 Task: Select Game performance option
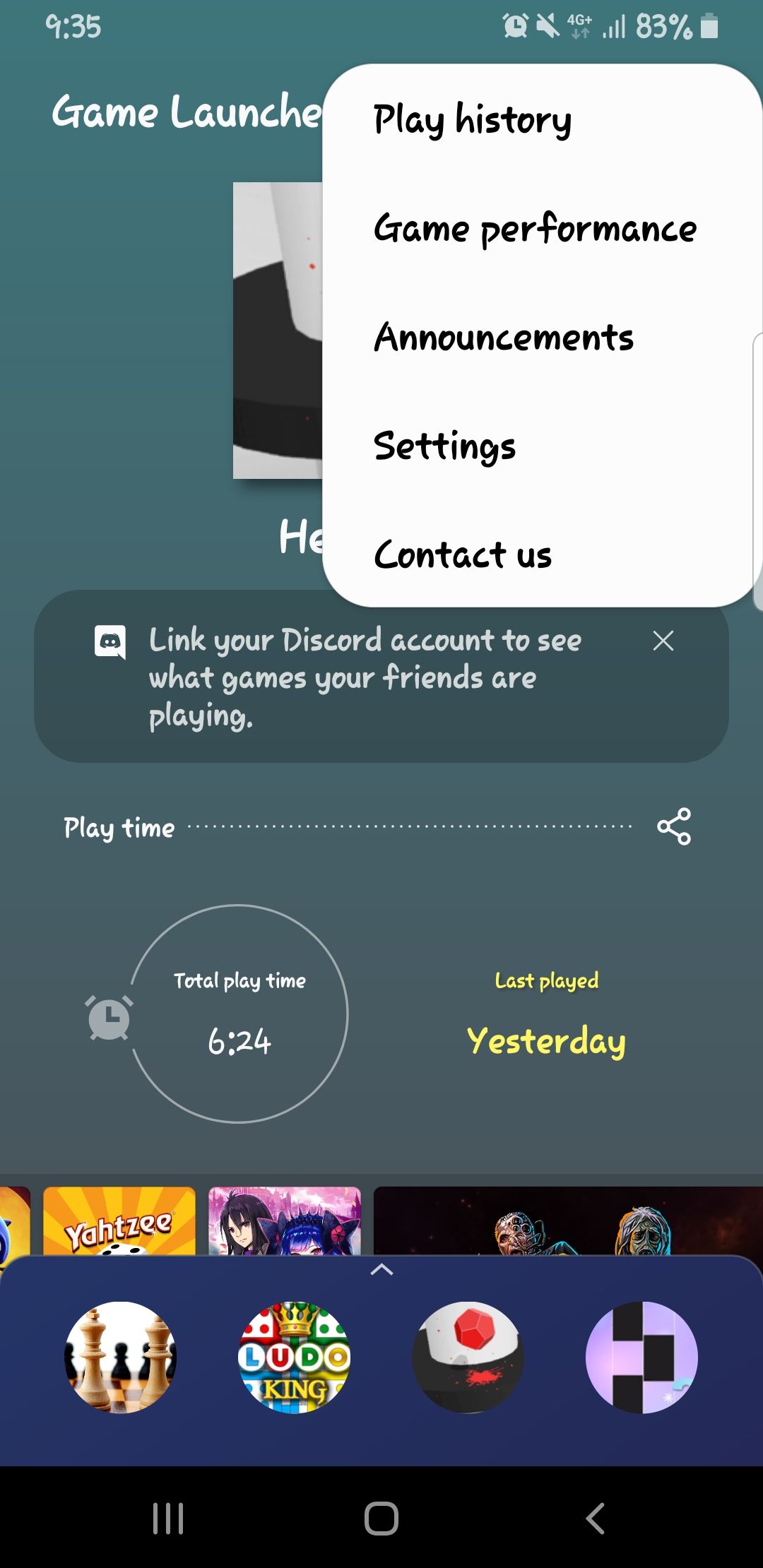point(535,228)
